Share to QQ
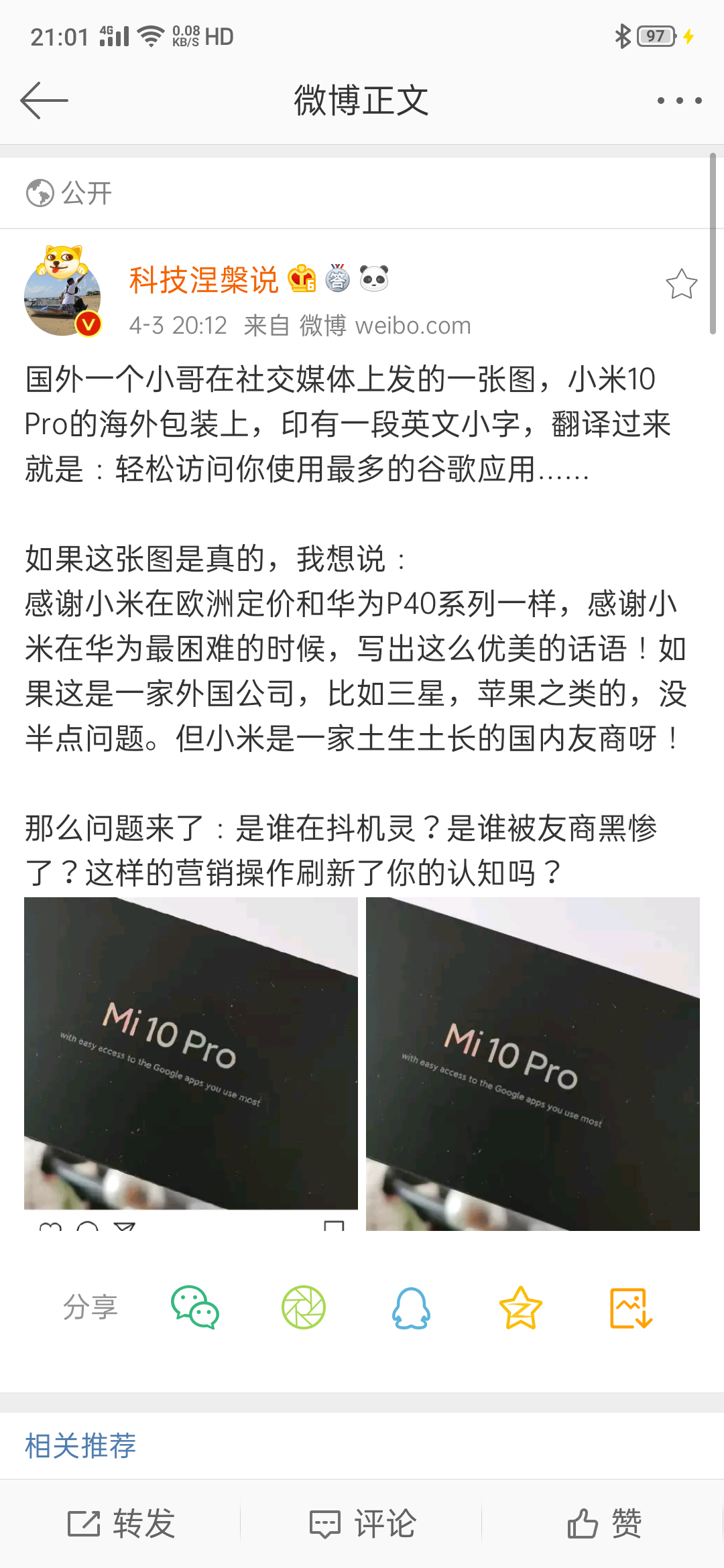Image resolution: width=724 pixels, height=1568 pixels. pos(411,1307)
